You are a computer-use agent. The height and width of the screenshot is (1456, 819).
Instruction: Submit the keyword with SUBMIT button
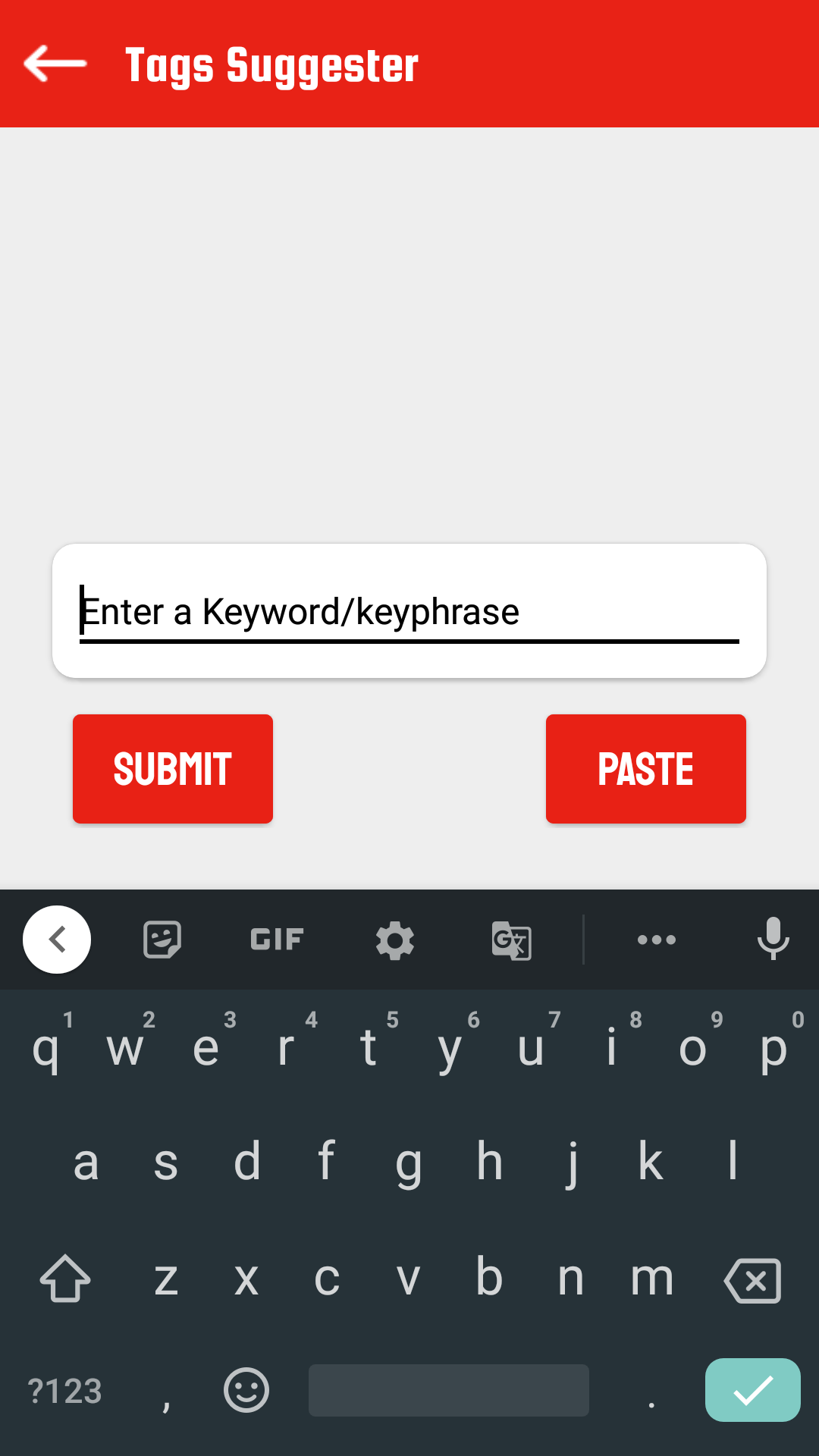(x=173, y=769)
